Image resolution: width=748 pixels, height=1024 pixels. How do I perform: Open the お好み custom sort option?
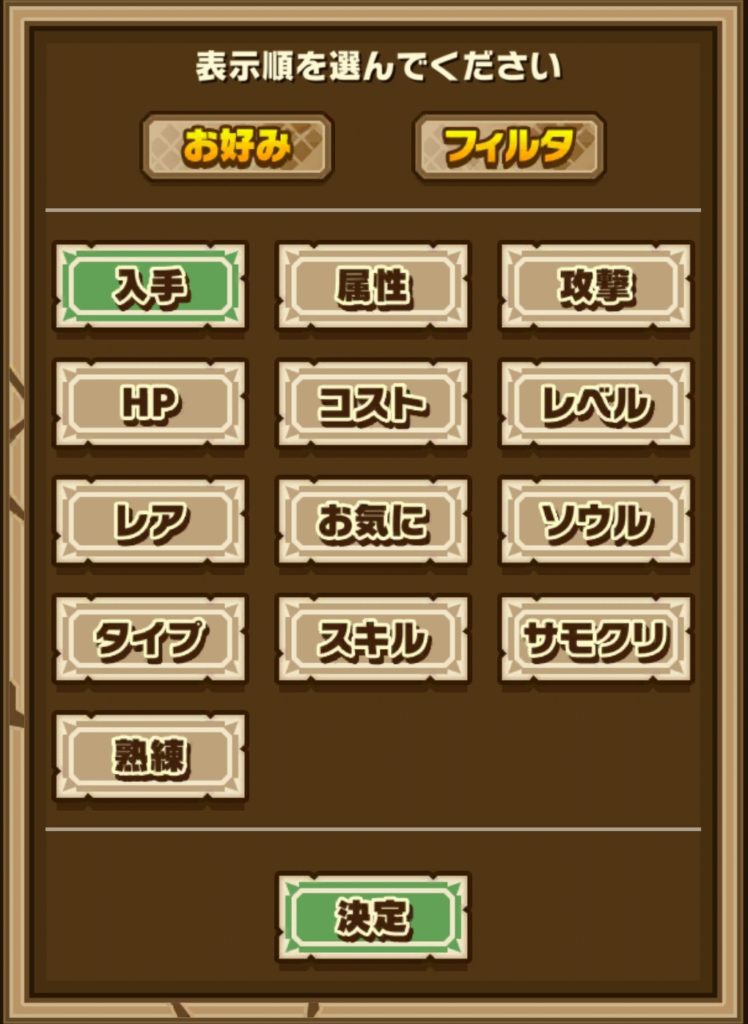(237, 147)
